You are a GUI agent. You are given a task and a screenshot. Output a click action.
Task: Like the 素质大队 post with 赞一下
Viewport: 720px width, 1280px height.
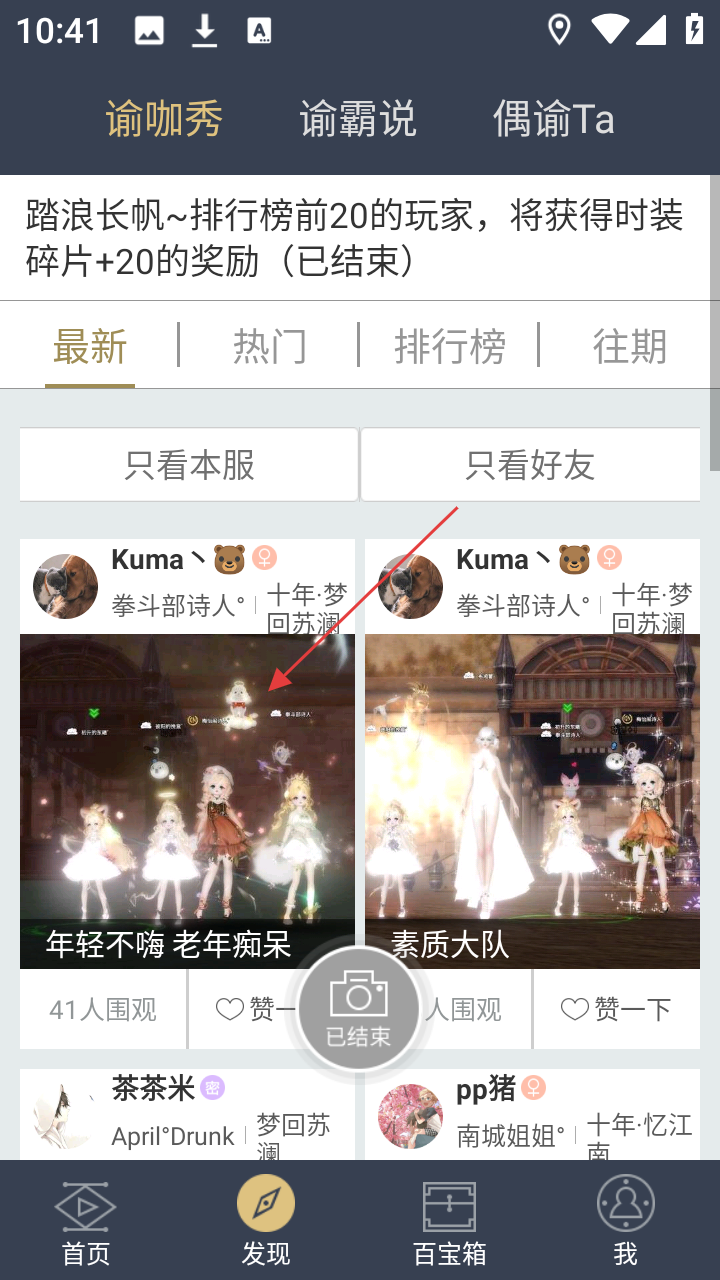pos(616,1009)
